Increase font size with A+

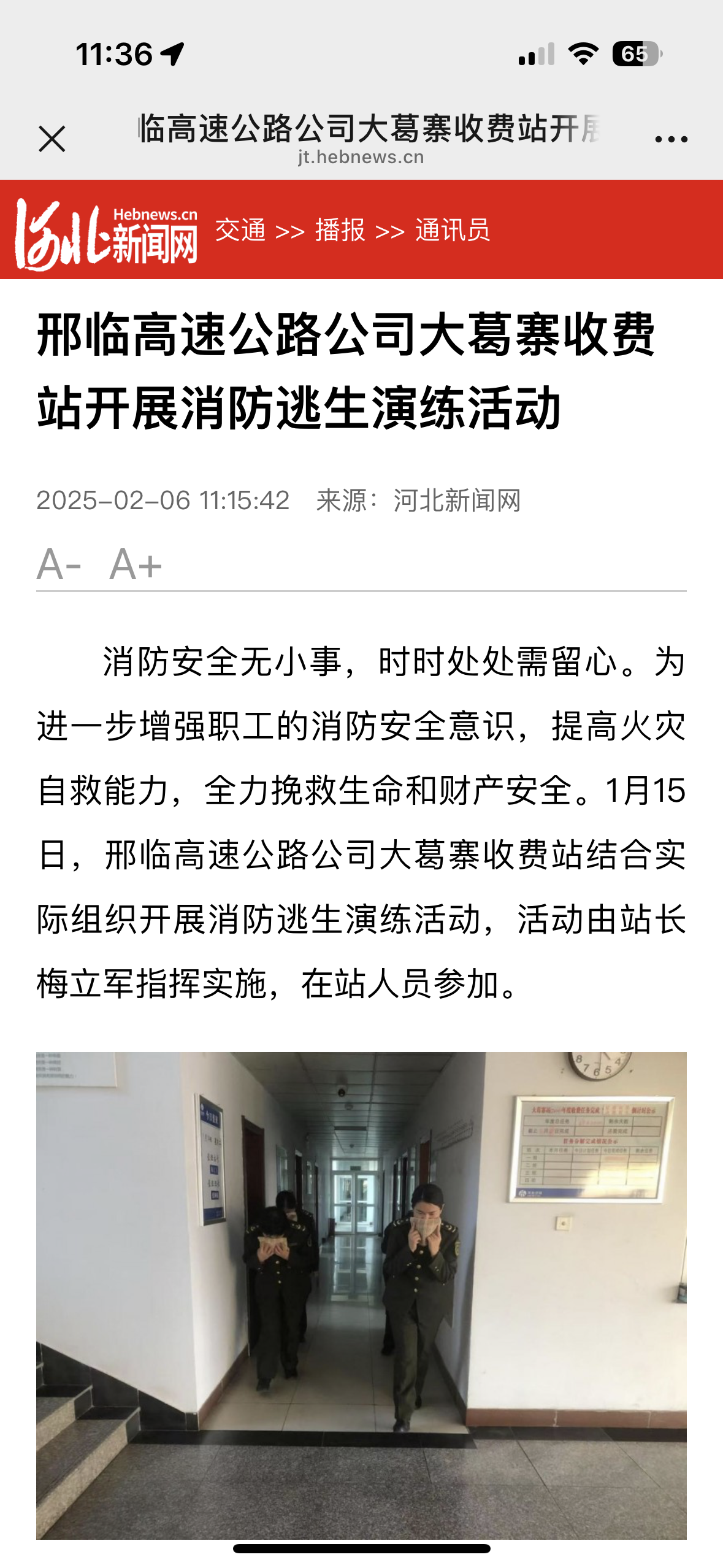pos(136,564)
